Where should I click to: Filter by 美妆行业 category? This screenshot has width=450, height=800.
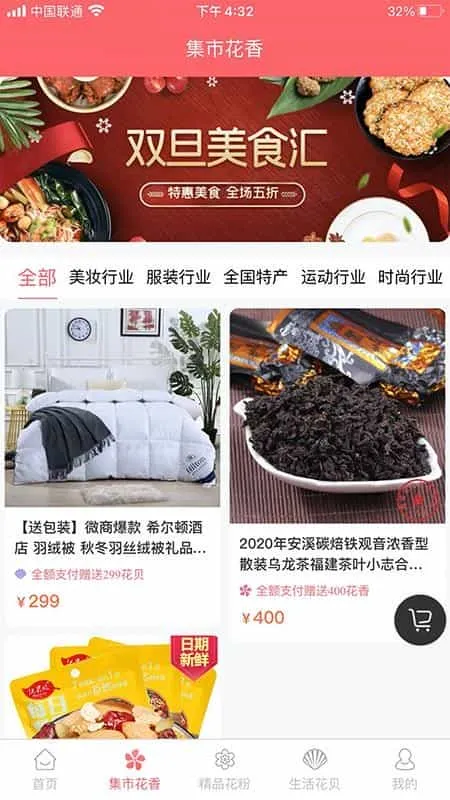[x=101, y=278]
